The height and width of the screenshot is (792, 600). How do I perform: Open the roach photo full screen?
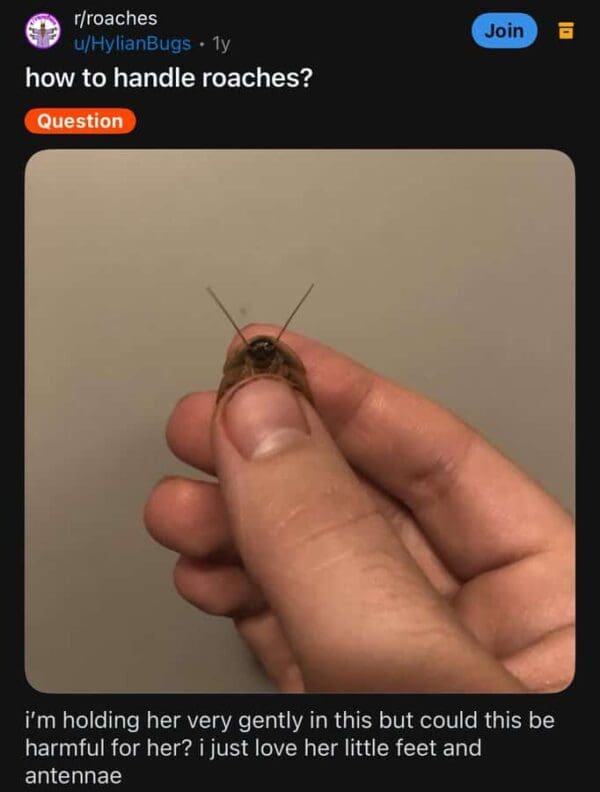pos(299,420)
